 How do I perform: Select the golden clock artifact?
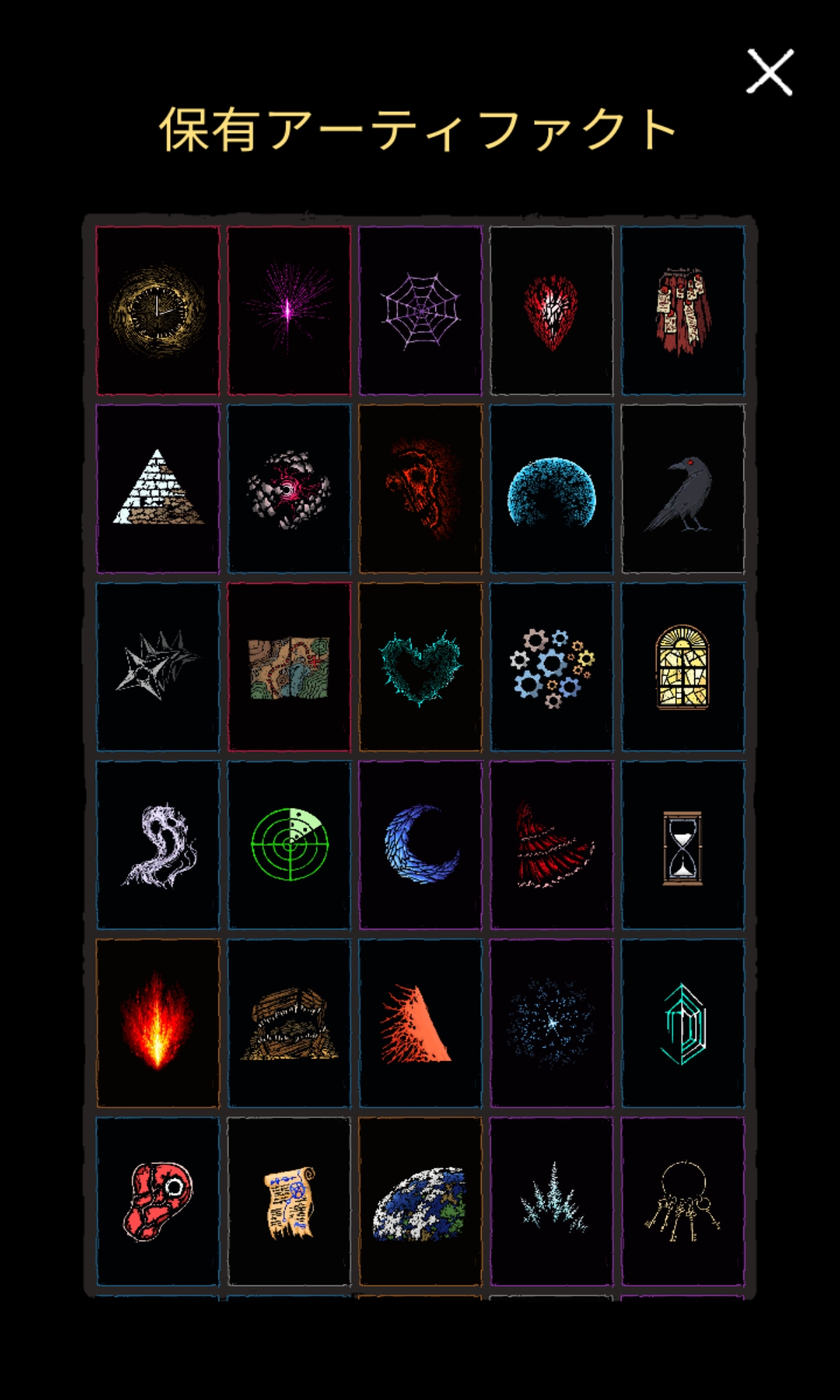(157, 311)
